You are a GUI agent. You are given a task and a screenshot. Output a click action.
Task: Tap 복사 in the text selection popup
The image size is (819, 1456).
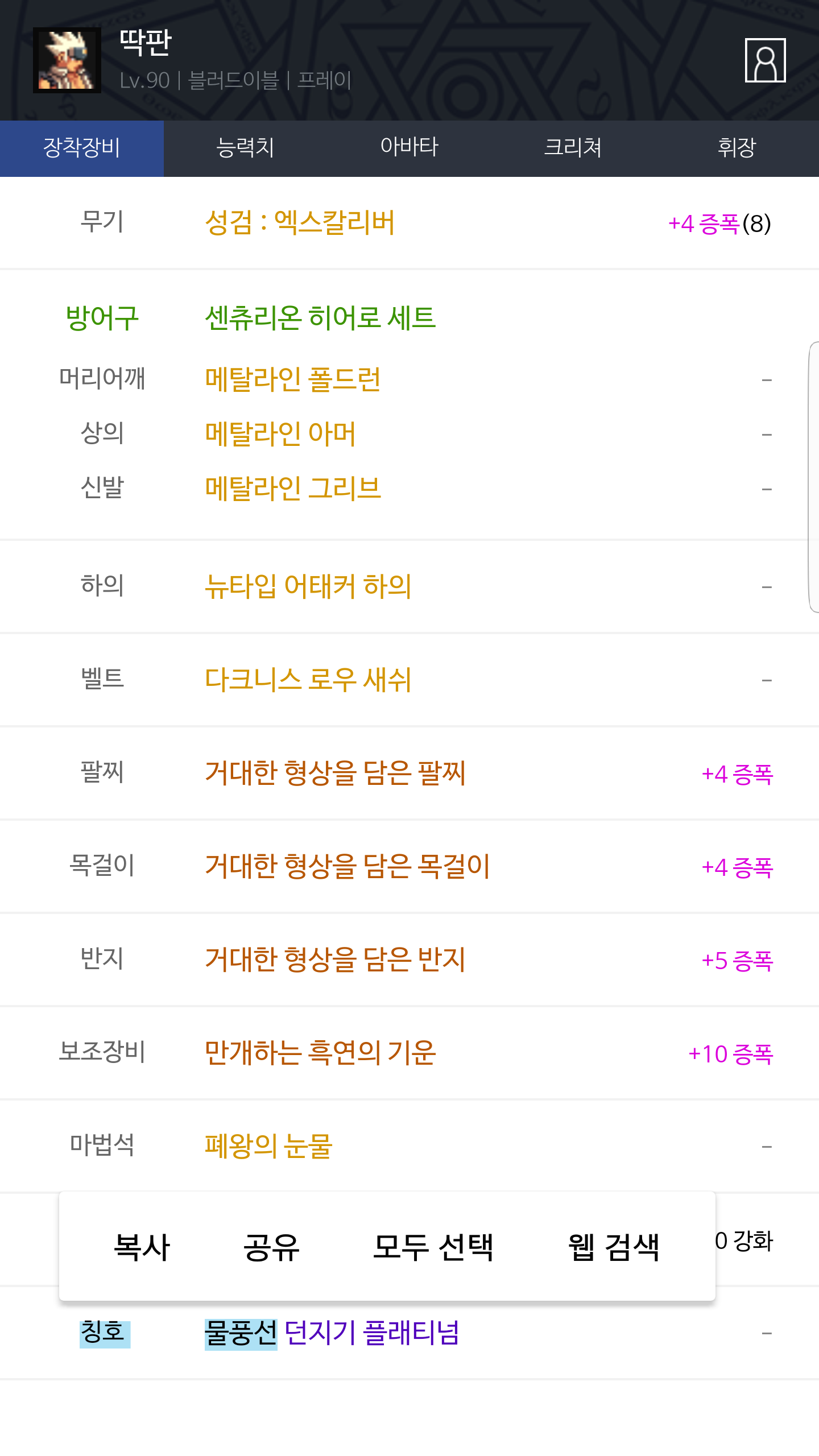click(x=142, y=1247)
